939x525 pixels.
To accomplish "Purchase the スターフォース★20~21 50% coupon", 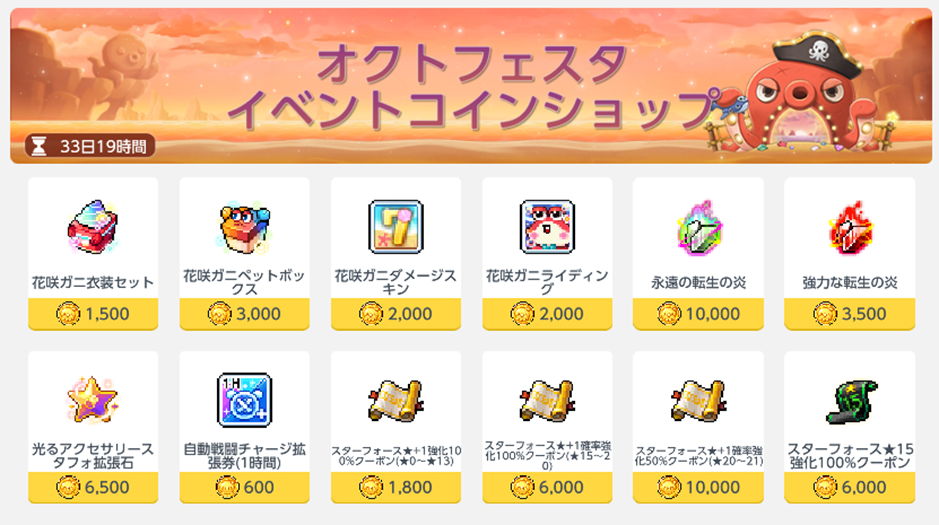I will [698, 487].
